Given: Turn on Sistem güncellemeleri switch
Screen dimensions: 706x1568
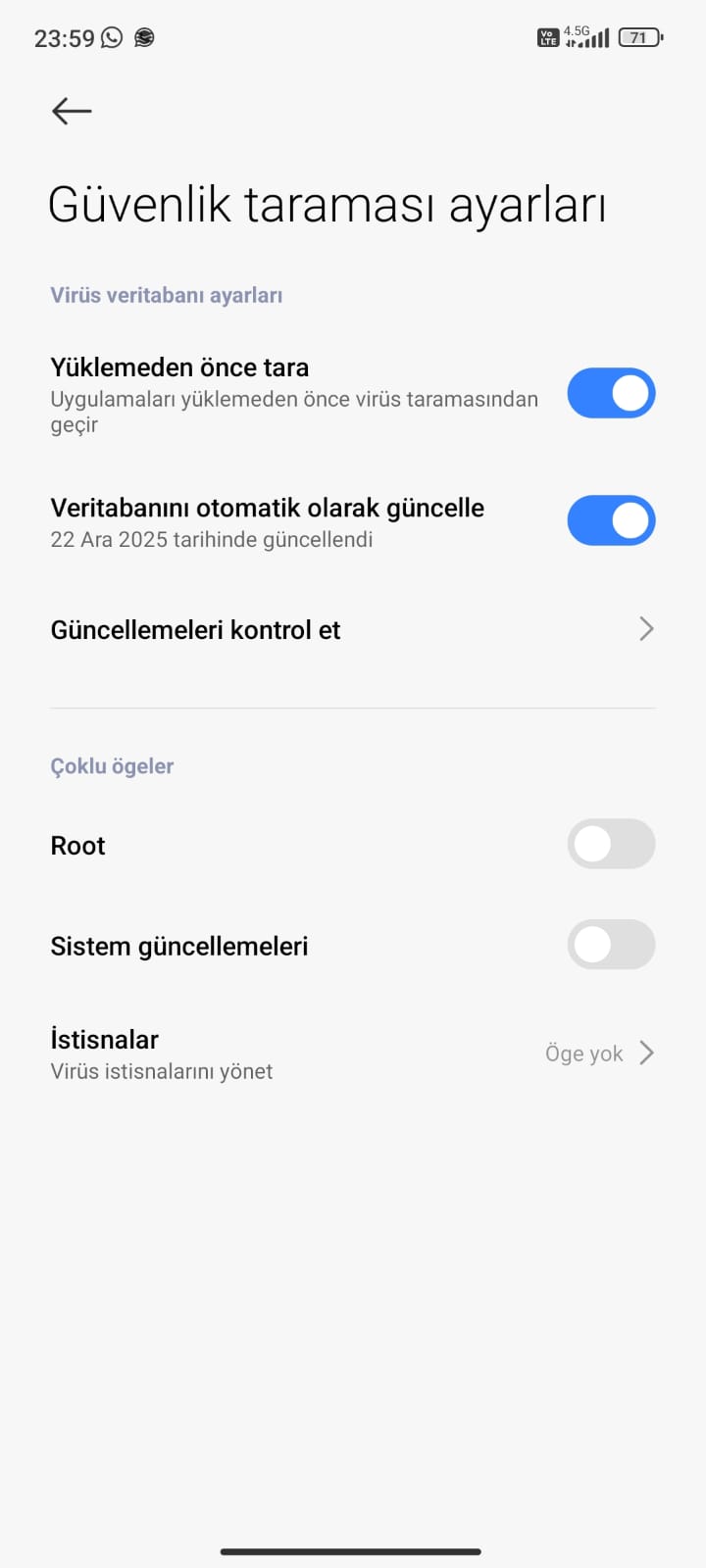Looking at the screenshot, I should [x=611, y=945].
